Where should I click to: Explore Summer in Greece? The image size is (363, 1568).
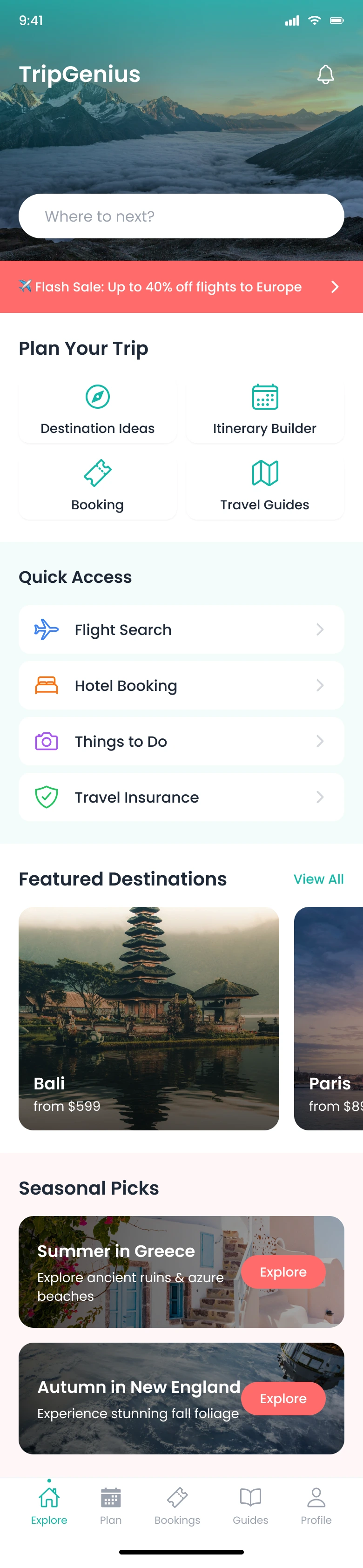[x=283, y=1271]
